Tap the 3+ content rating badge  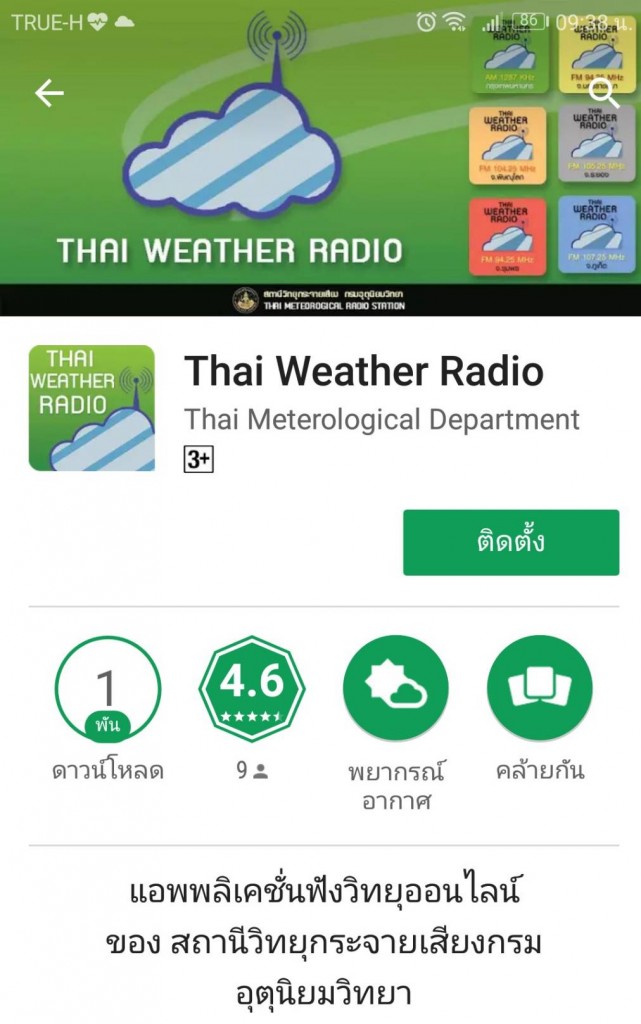198,459
